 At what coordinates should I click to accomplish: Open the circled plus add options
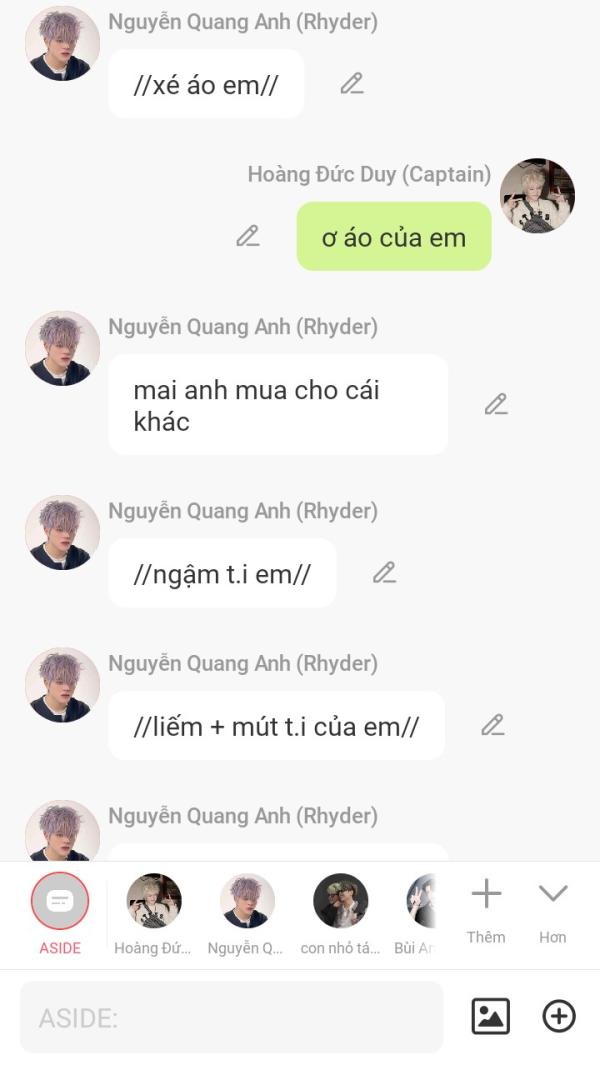tap(559, 1017)
